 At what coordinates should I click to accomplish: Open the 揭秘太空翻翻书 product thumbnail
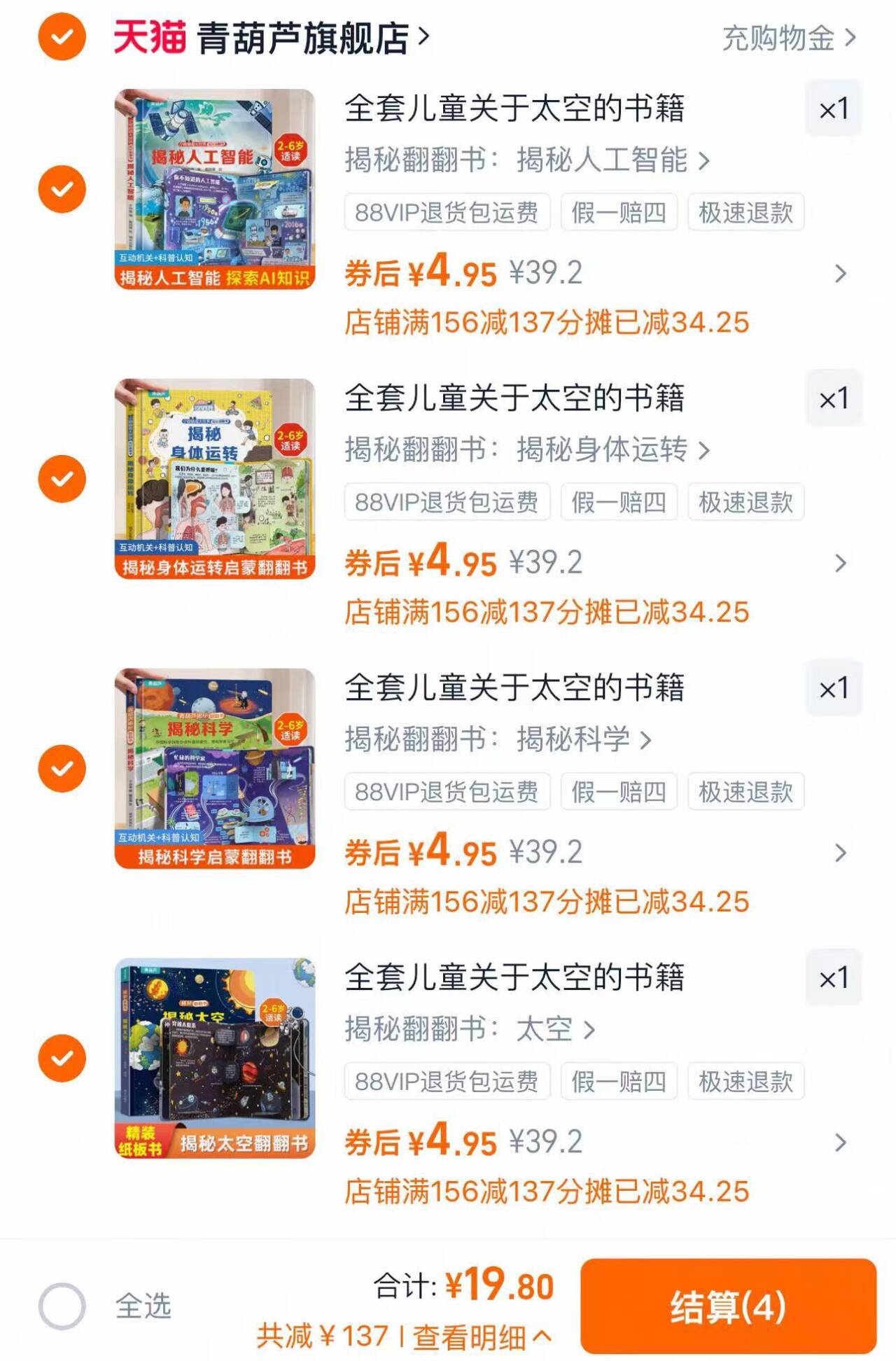[215, 1058]
